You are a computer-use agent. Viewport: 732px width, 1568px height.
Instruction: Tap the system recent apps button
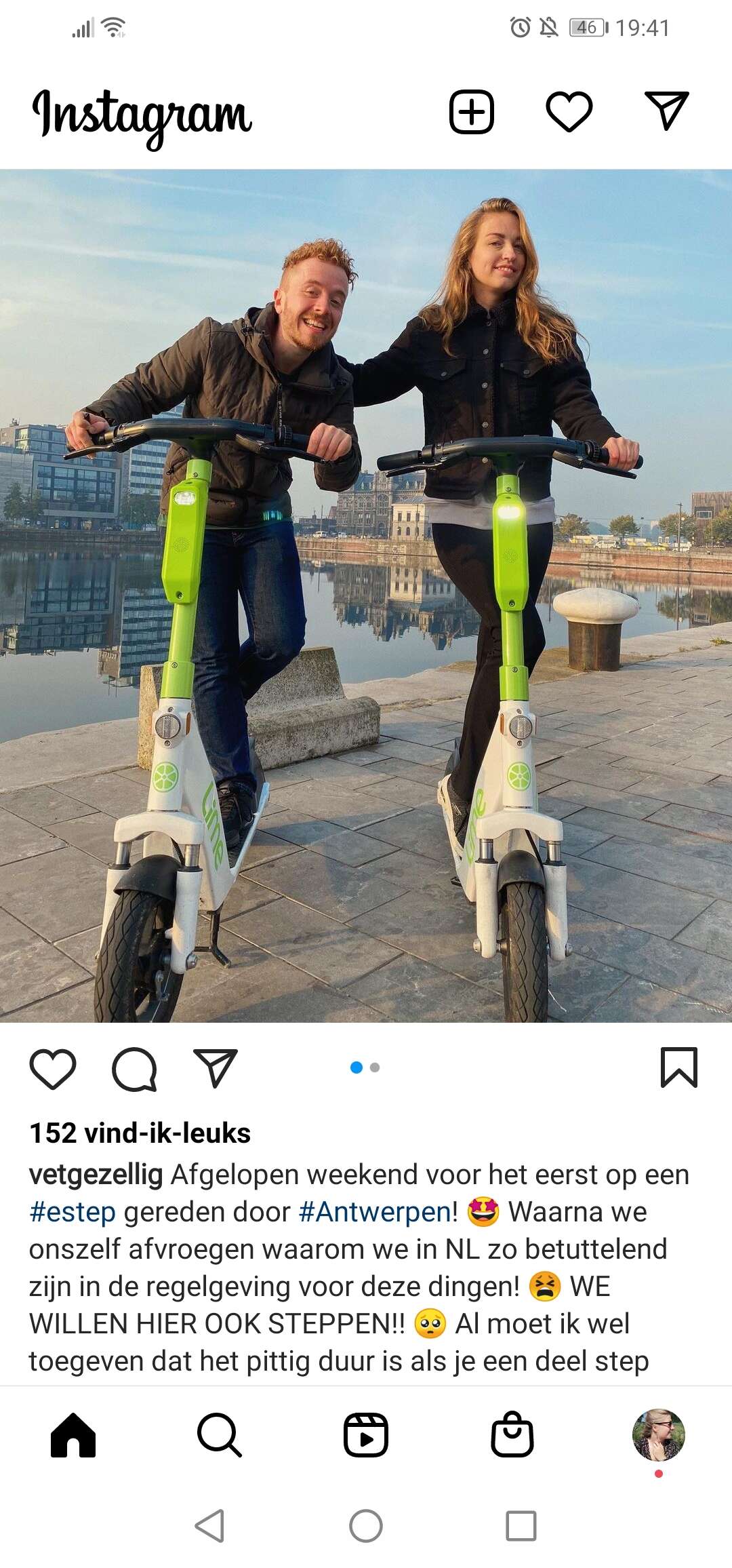(521, 1526)
